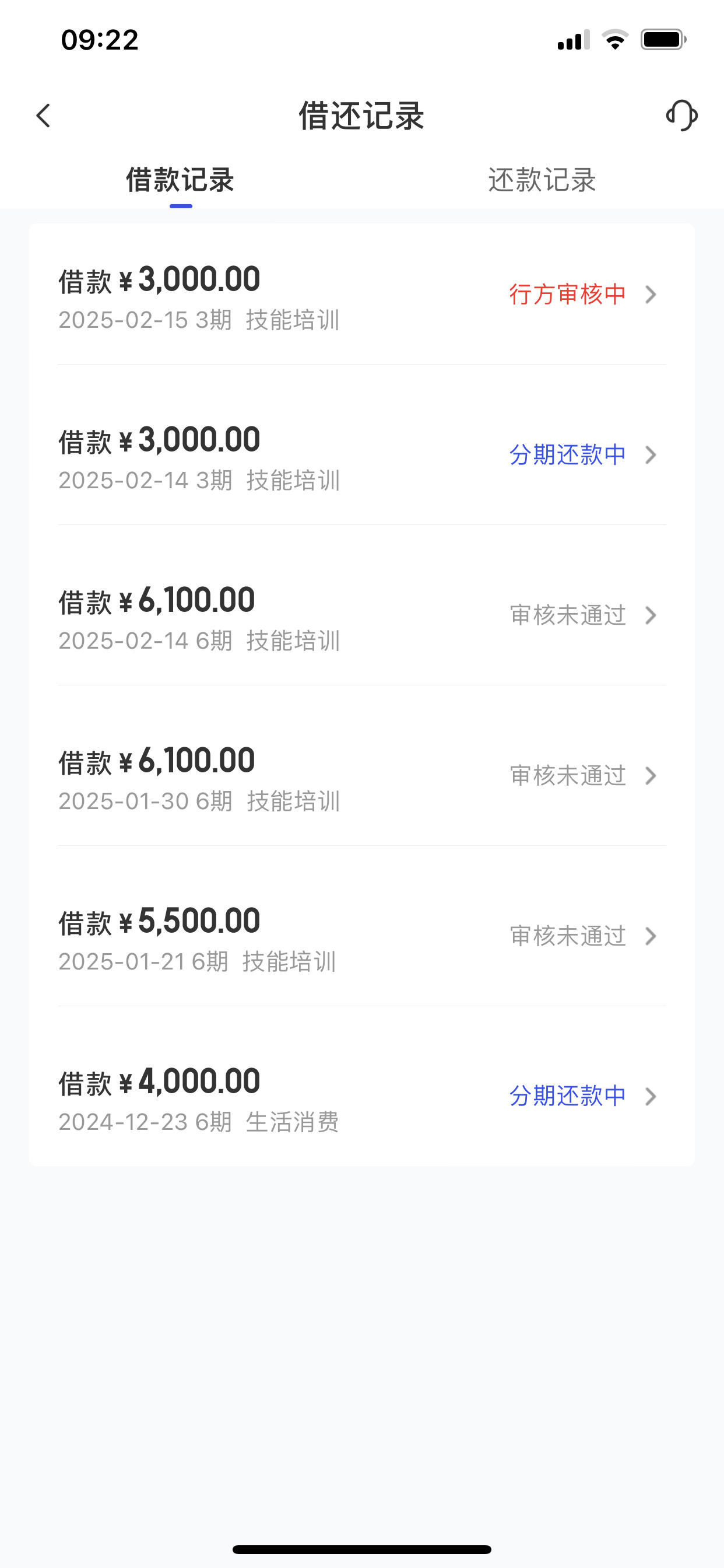Switch to the 还款记录 tab
Screen dimensions: 724x1568
[542, 180]
